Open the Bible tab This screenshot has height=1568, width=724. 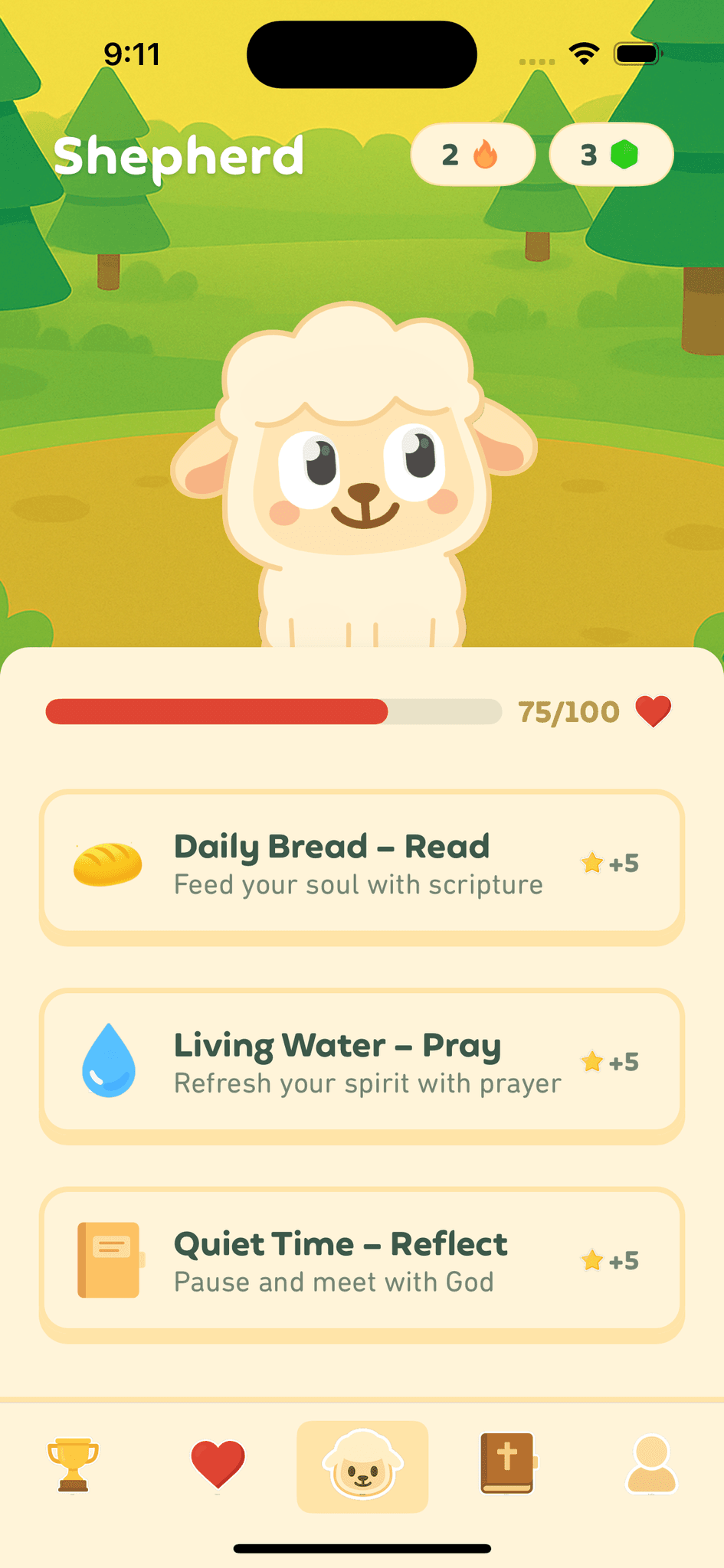click(x=507, y=1464)
